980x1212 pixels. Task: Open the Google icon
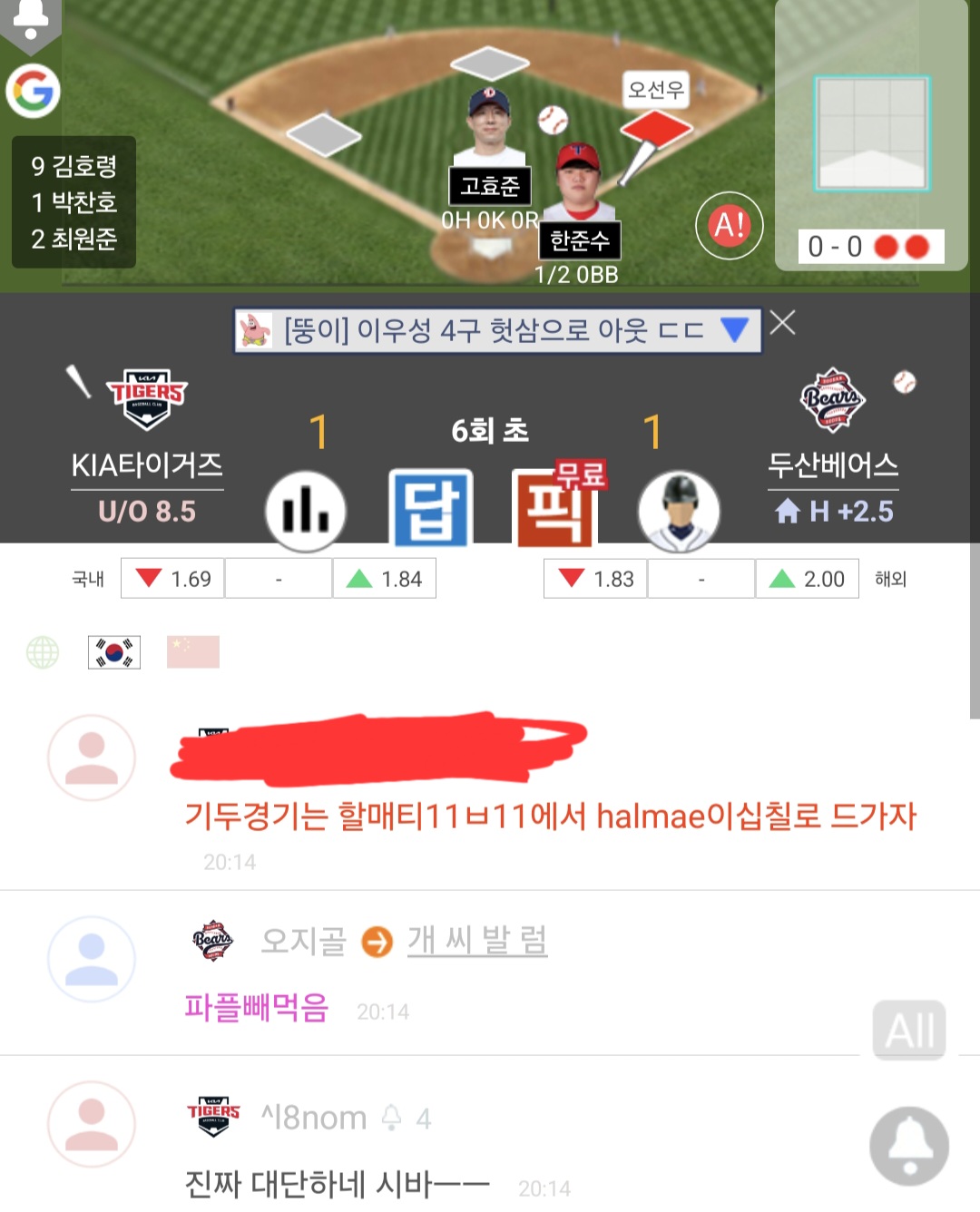[x=34, y=92]
